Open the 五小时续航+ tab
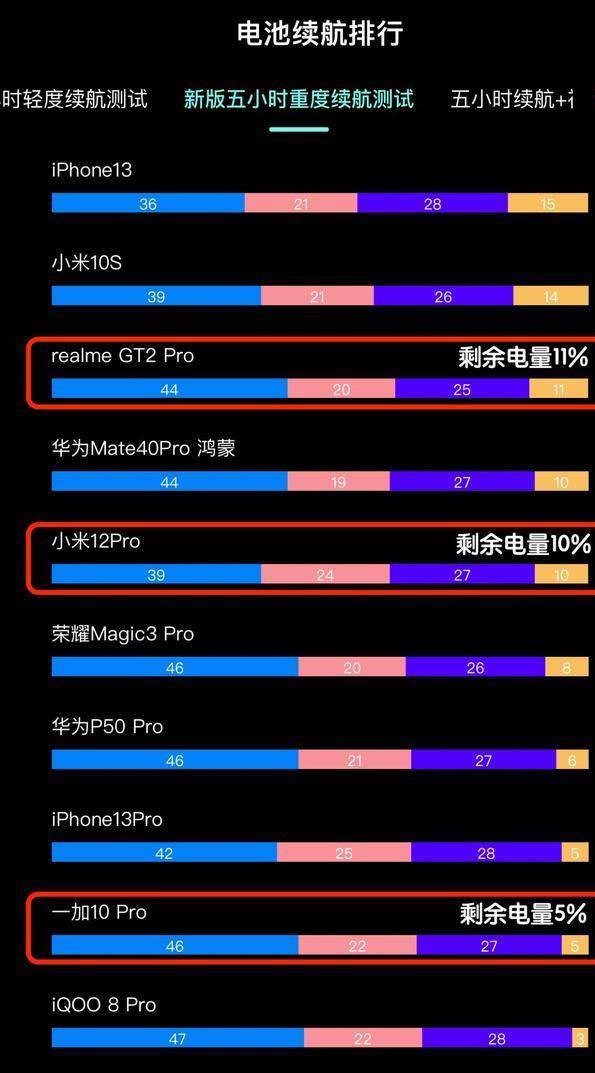The height and width of the screenshot is (1073, 595). point(512,99)
